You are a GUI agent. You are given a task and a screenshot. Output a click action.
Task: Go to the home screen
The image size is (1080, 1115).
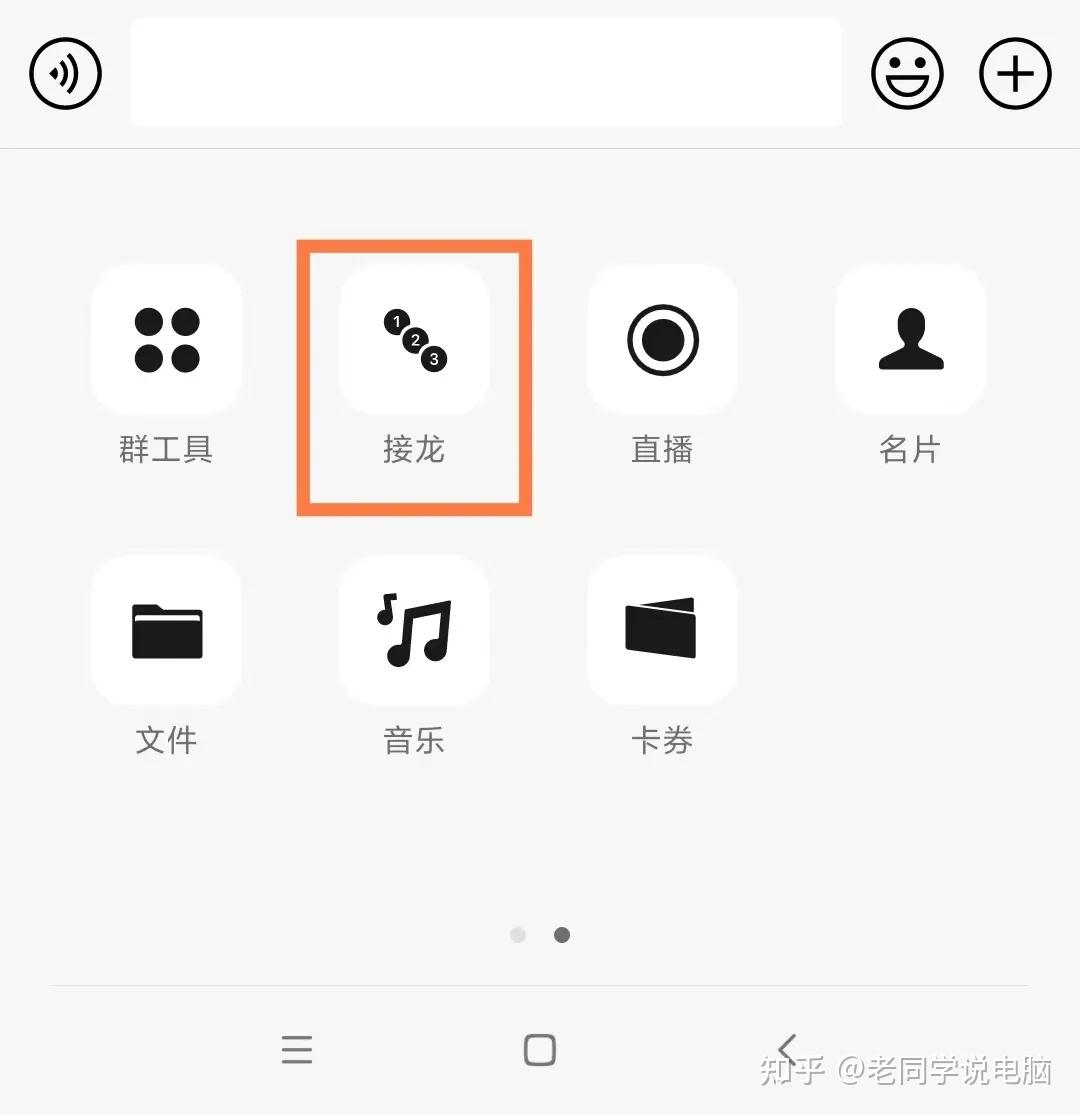click(540, 1049)
